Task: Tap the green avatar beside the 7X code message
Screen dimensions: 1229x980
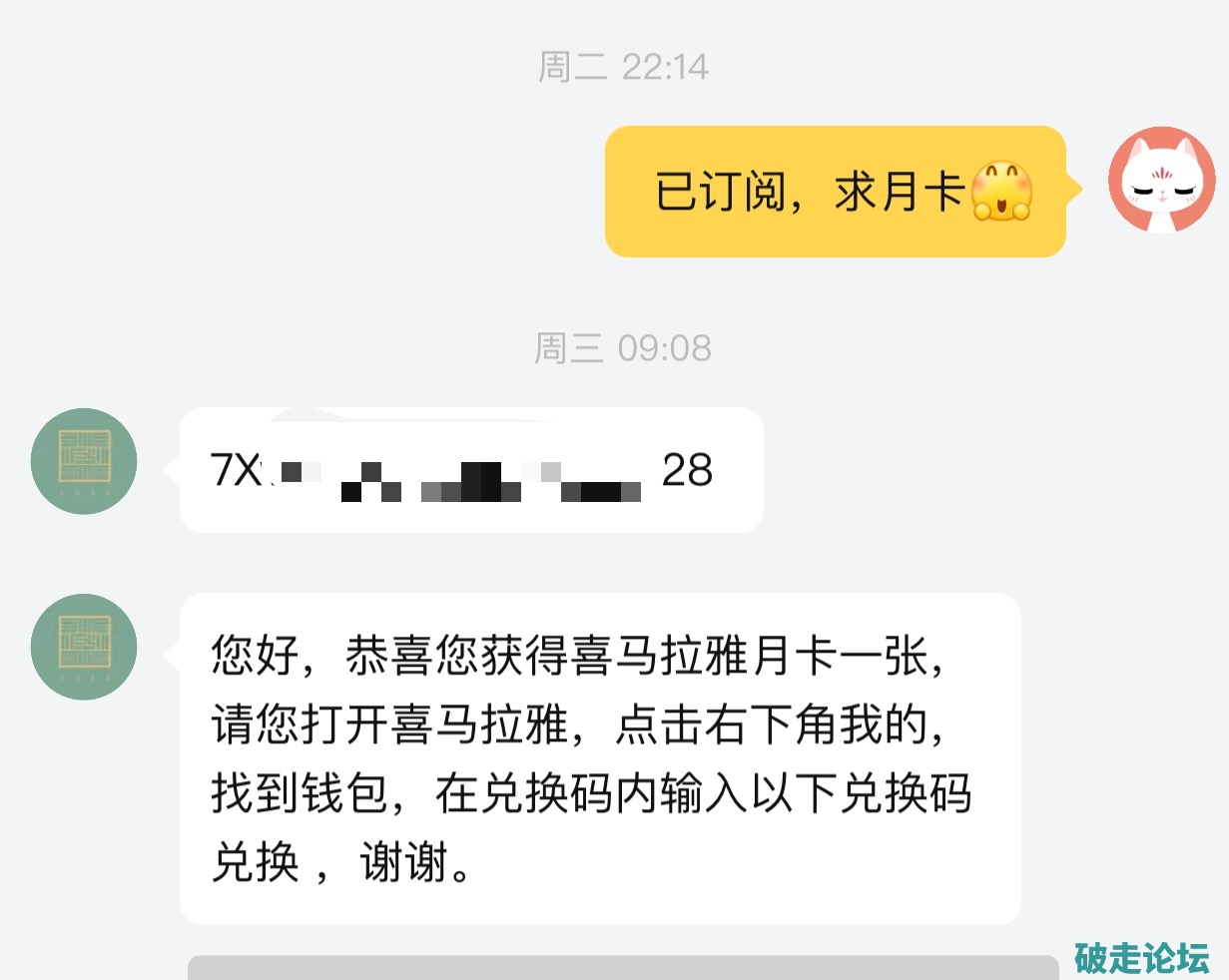Action: (x=84, y=461)
